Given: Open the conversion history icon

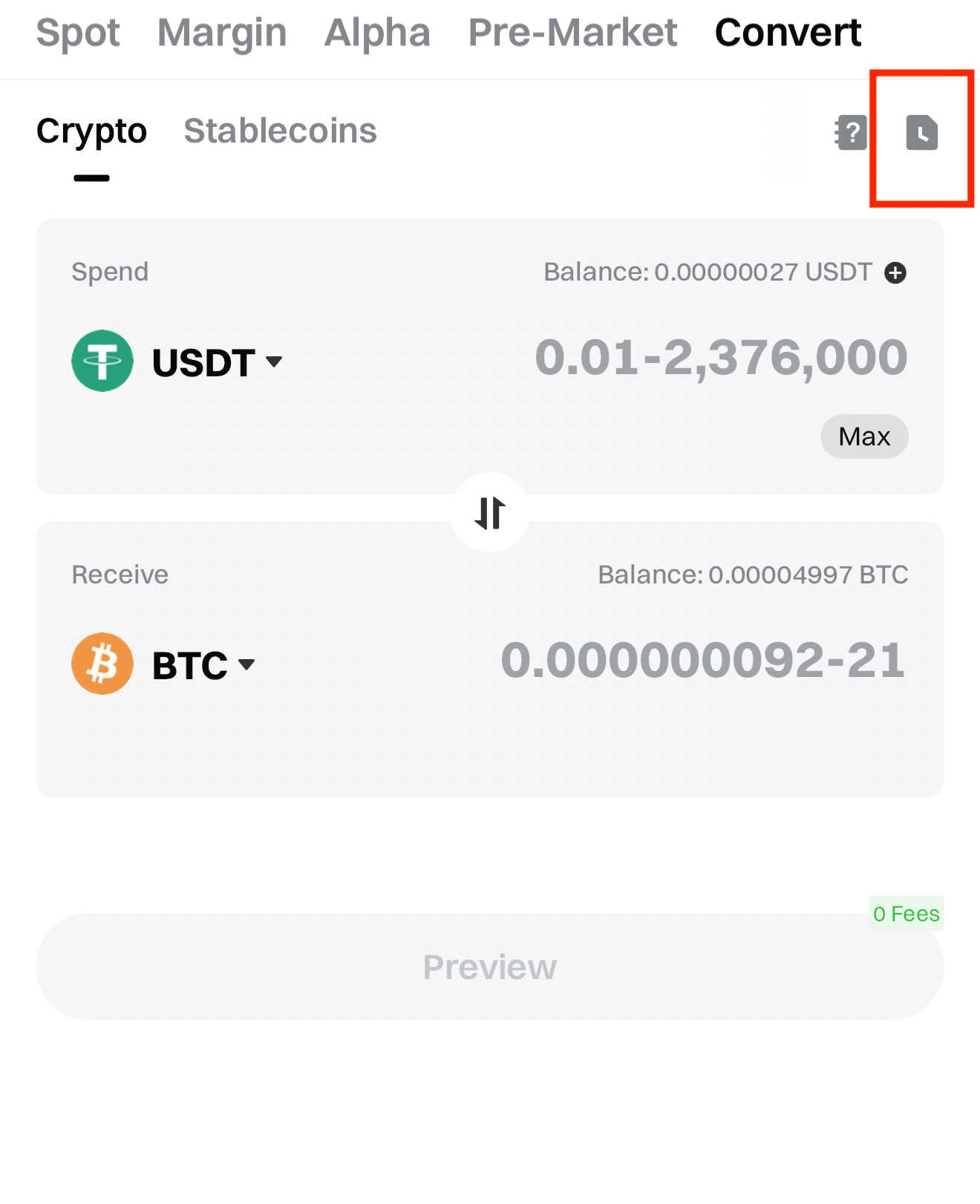Looking at the screenshot, I should click(x=921, y=134).
